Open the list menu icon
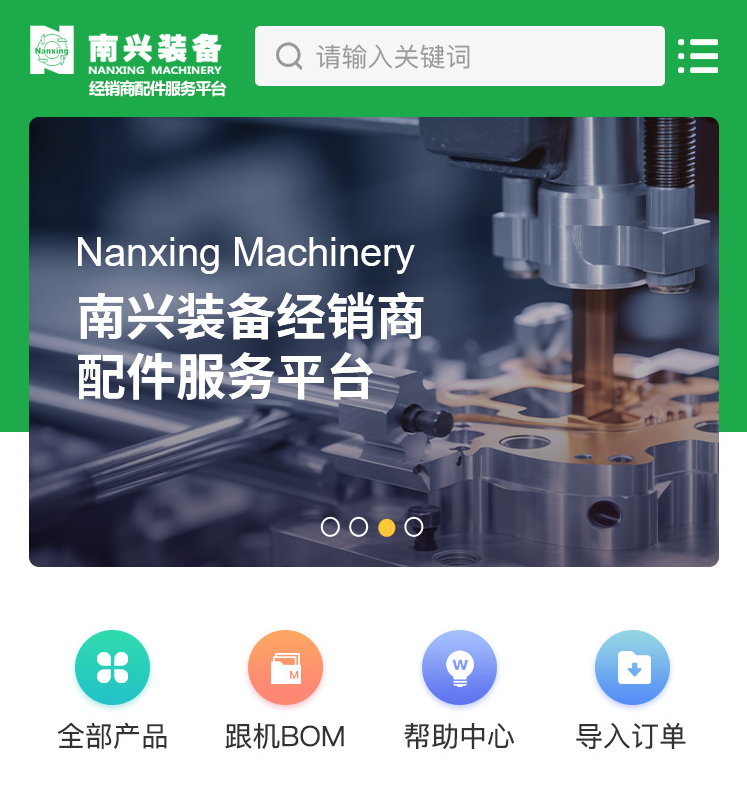The image size is (747, 789). tap(698, 56)
